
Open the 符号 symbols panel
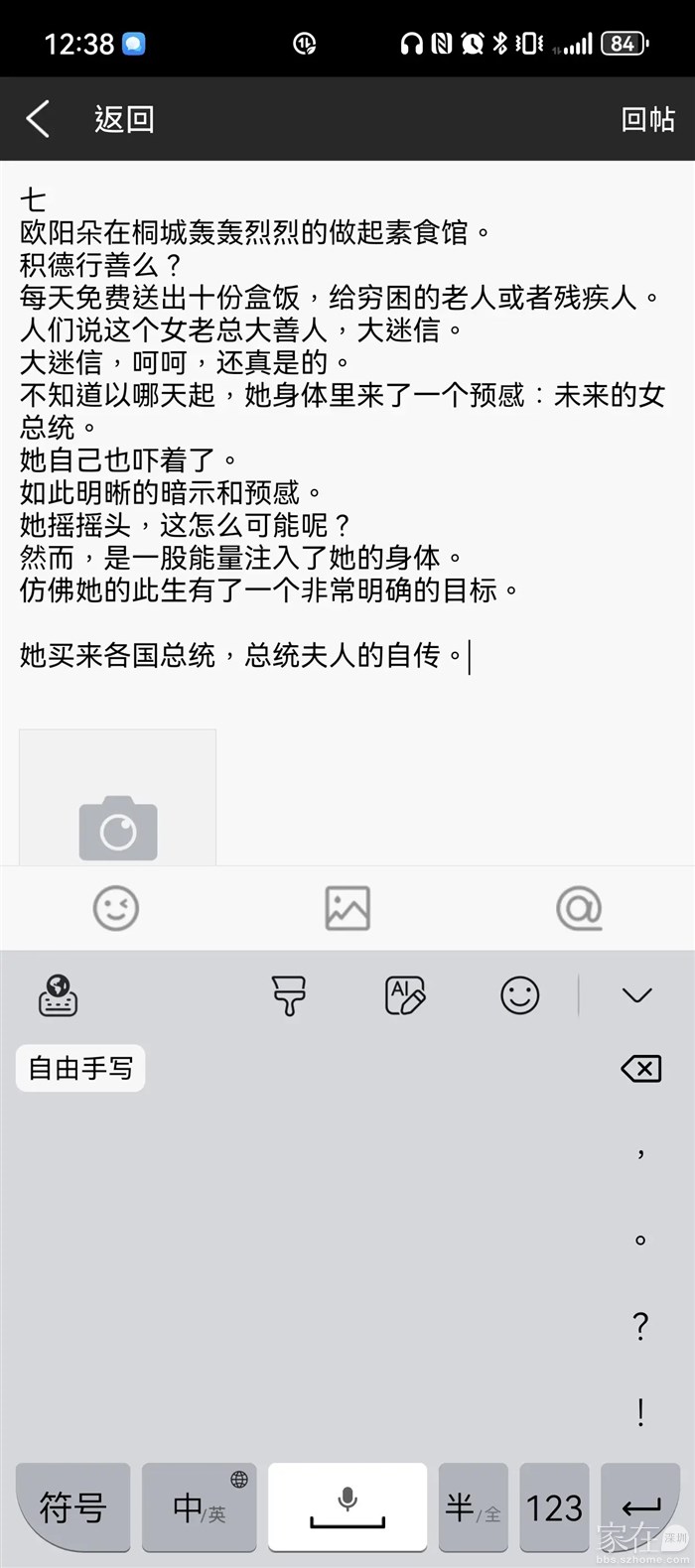[x=72, y=1507]
